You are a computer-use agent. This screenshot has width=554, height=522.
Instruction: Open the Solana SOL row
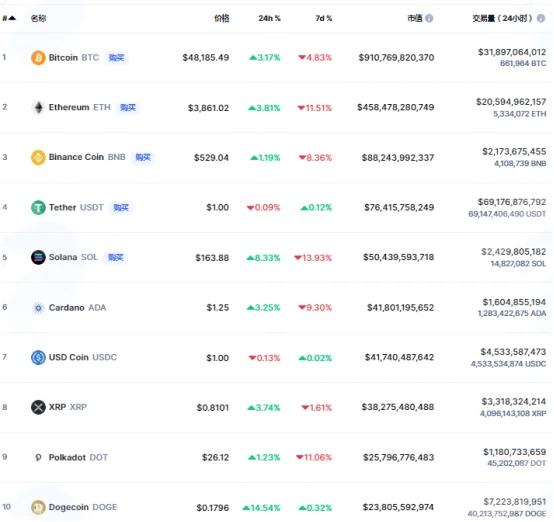[x=276, y=258]
